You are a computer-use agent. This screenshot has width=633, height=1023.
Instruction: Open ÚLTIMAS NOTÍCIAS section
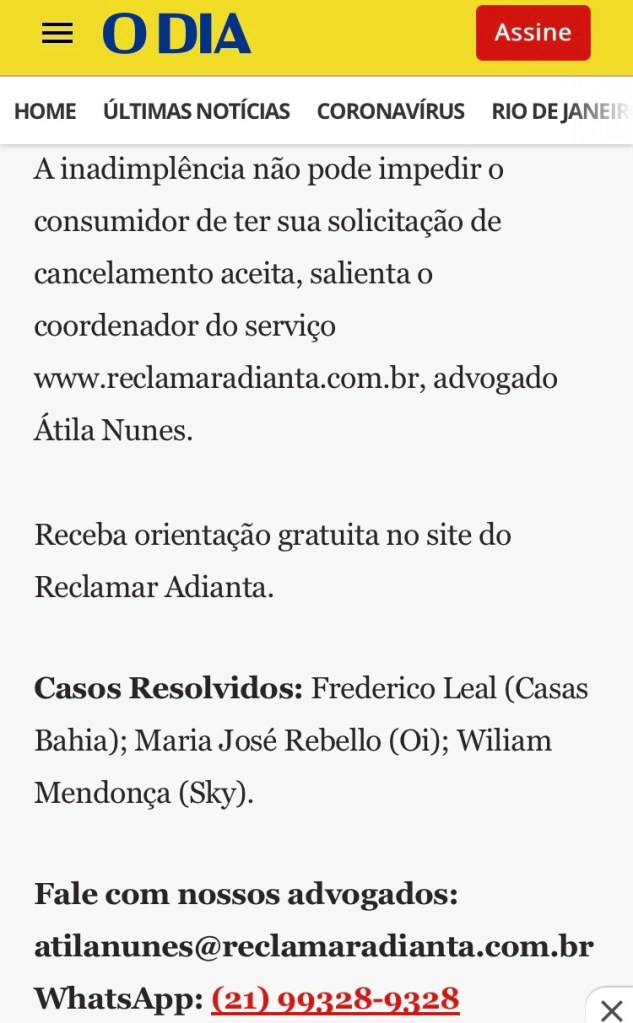click(196, 111)
